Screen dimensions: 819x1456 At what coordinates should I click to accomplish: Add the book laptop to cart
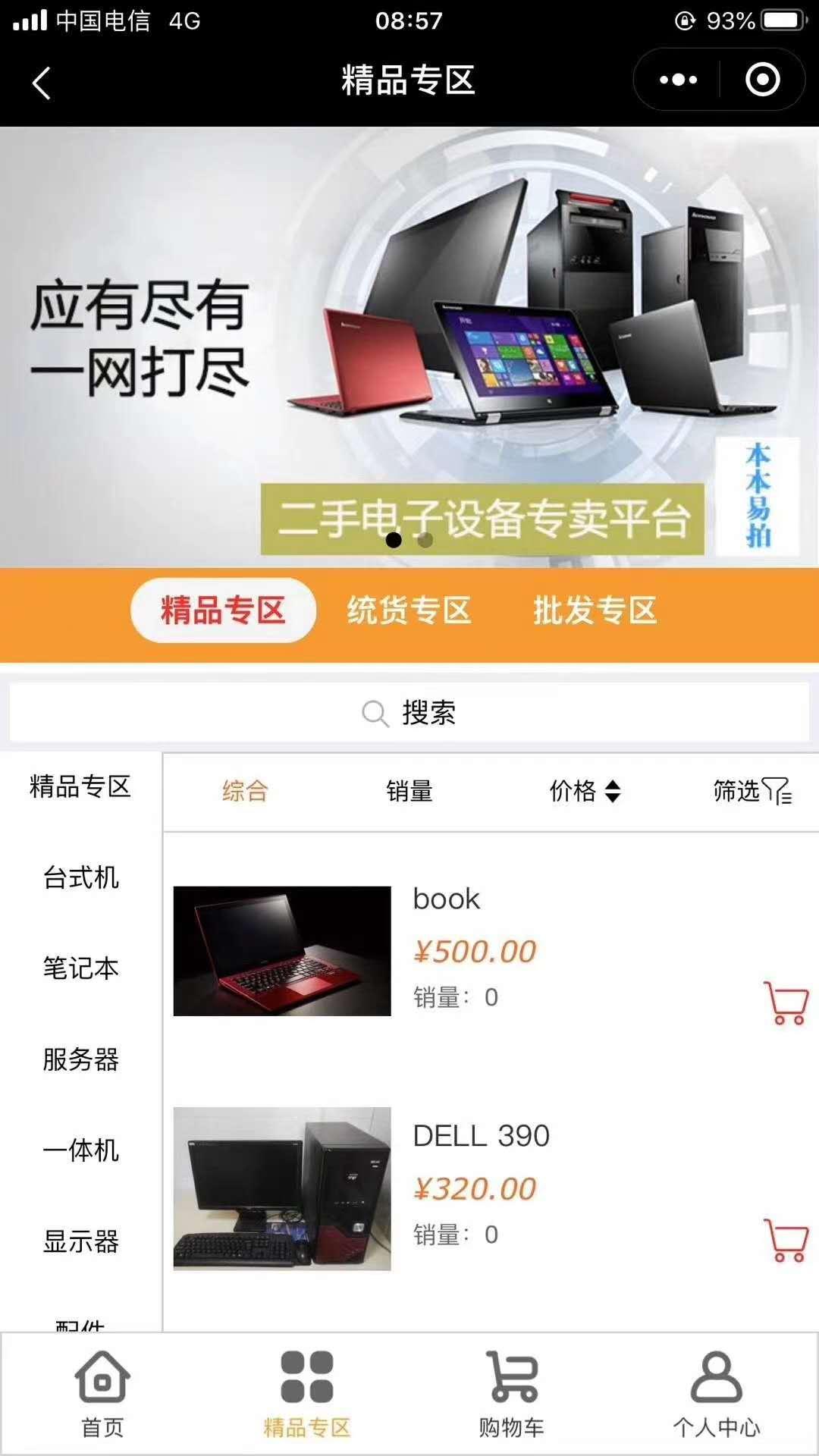click(786, 1003)
